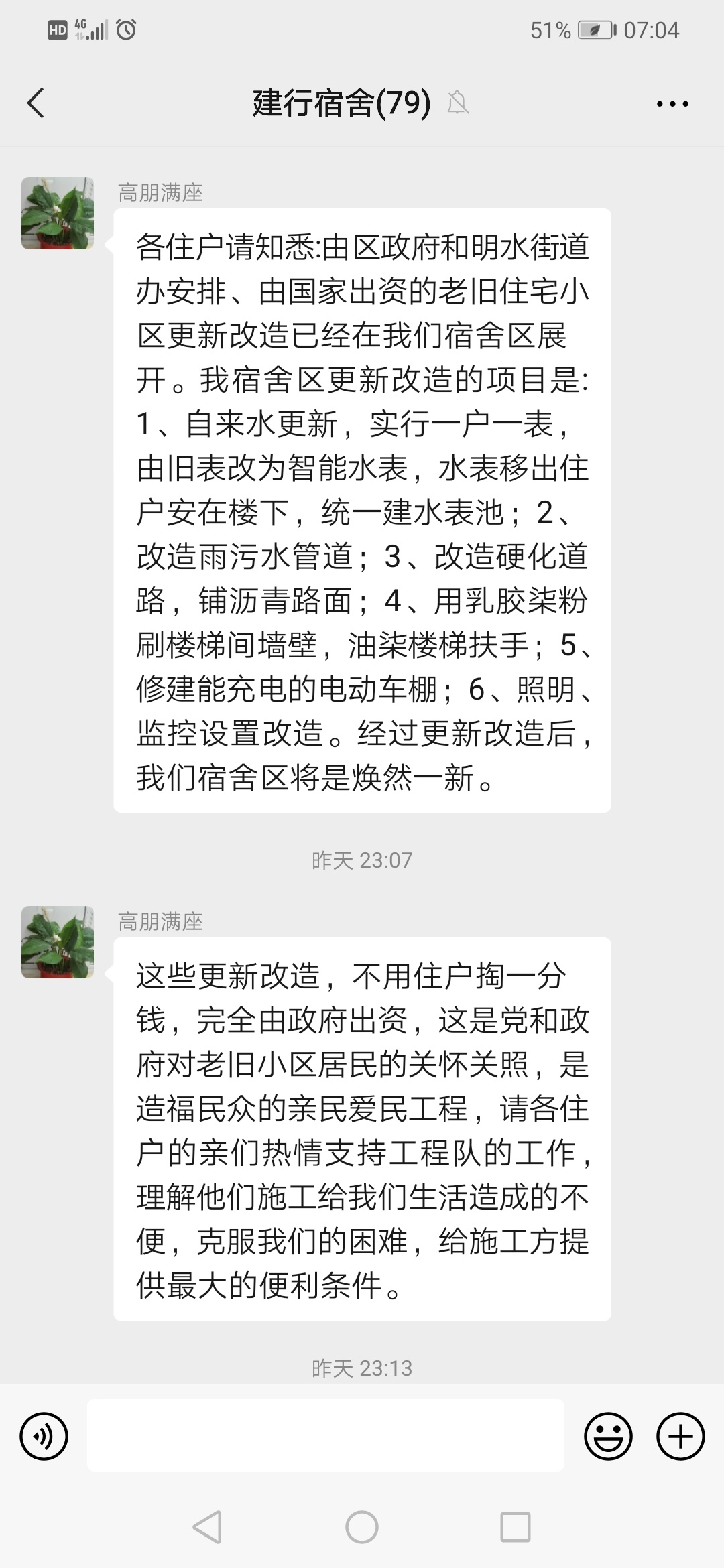Open the group chat options menu
This screenshot has width=724, height=1568.
tap(672, 104)
